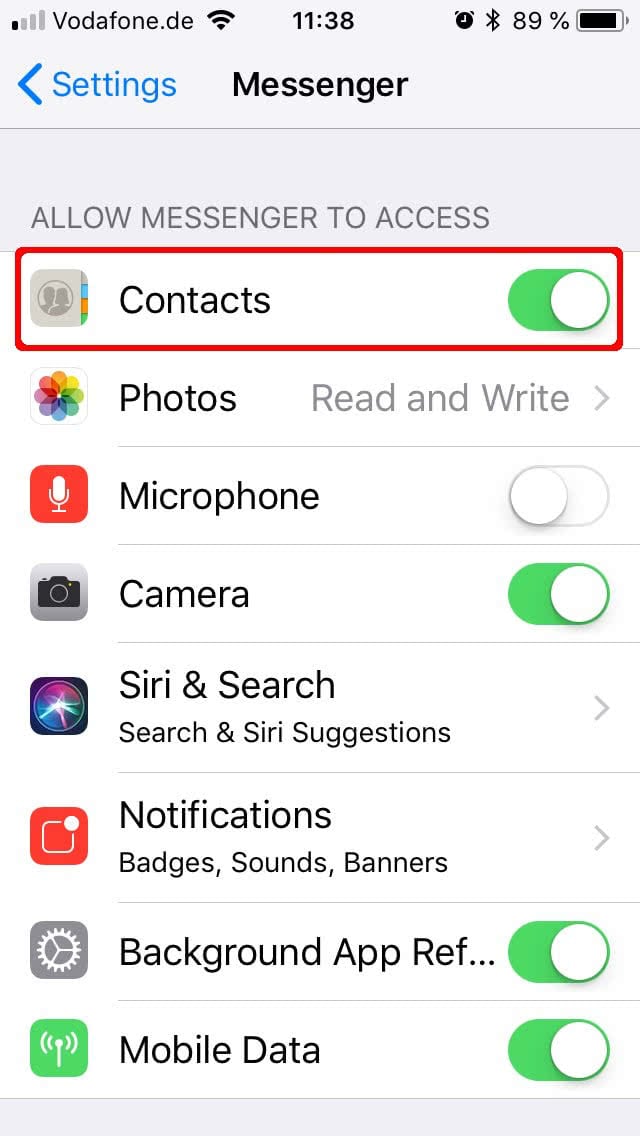The height and width of the screenshot is (1136, 640).
Task: Open Siri & Search settings
Action: [320, 707]
